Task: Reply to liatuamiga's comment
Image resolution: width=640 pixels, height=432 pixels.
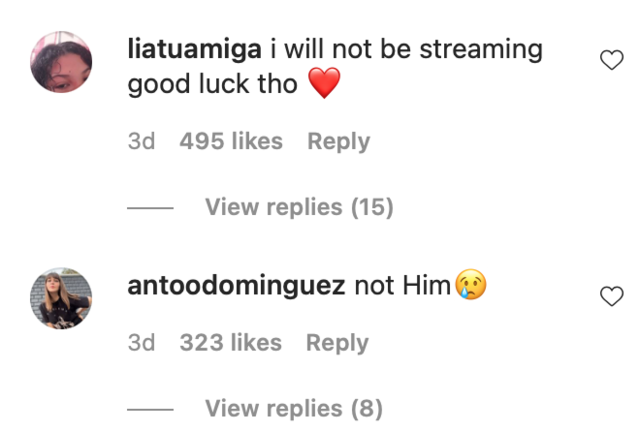Action: pyautogui.click(x=338, y=142)
